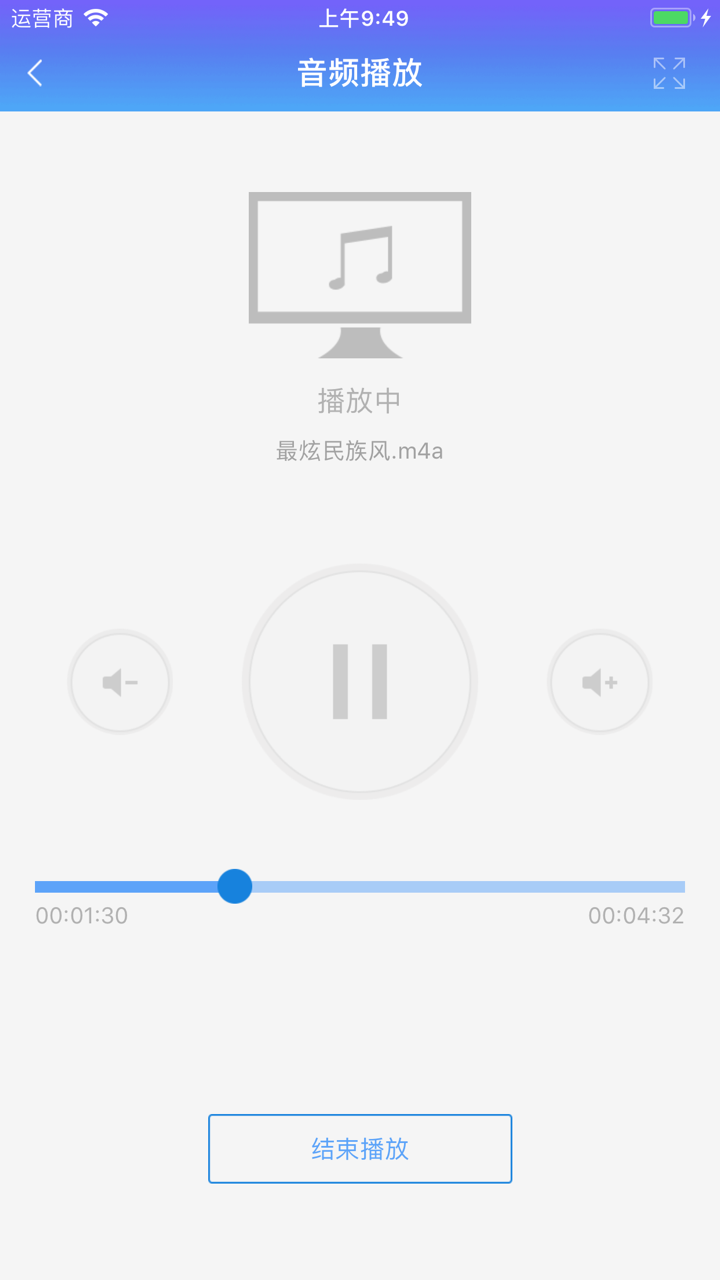Screen dimensions: 720x1280
Task: Raise playback loudness with volume-plus control
Action: tap(599, 681)
